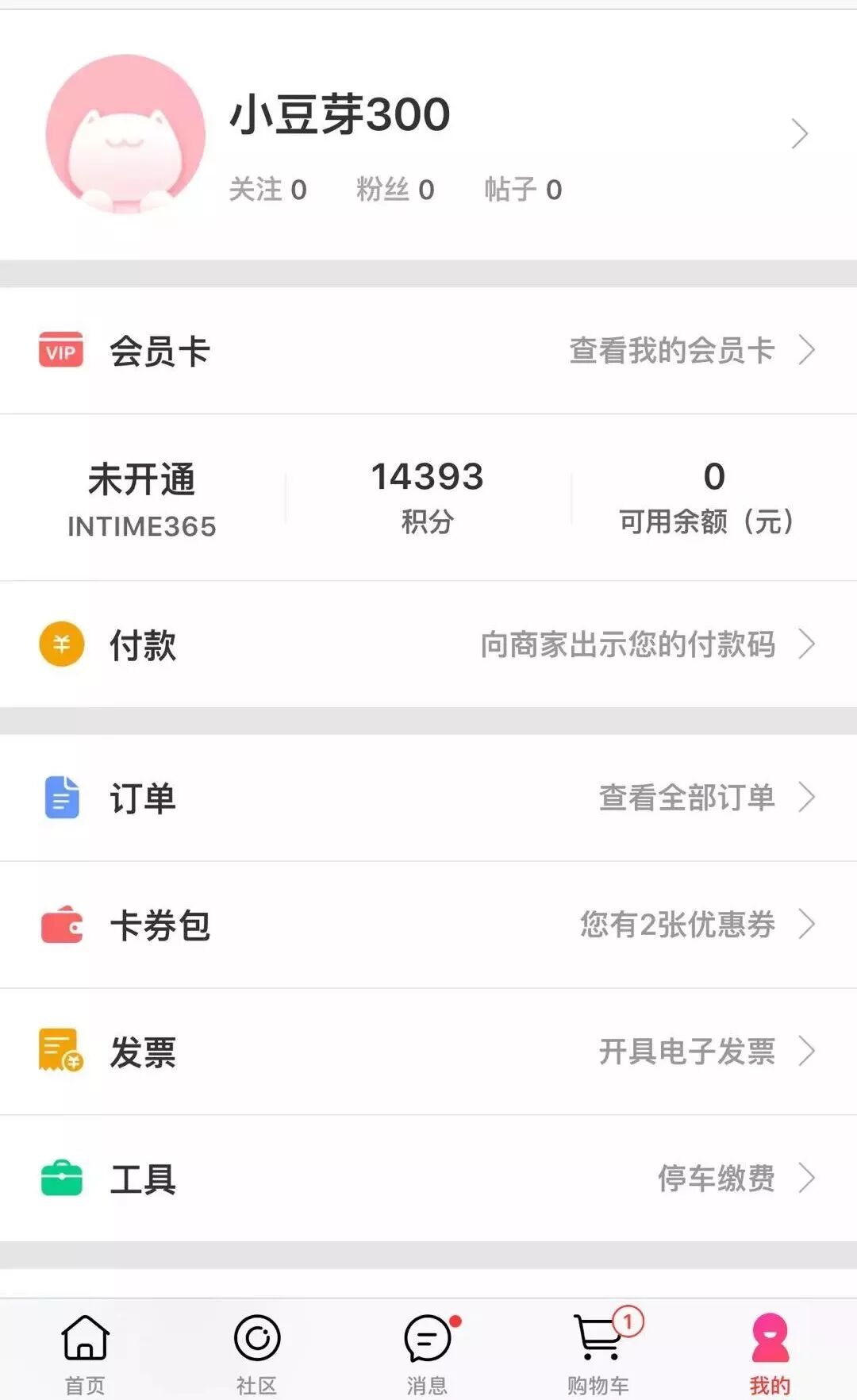View the 粉丝 followers list
This screenshot has height=1400, width=857.
[395, 190]
